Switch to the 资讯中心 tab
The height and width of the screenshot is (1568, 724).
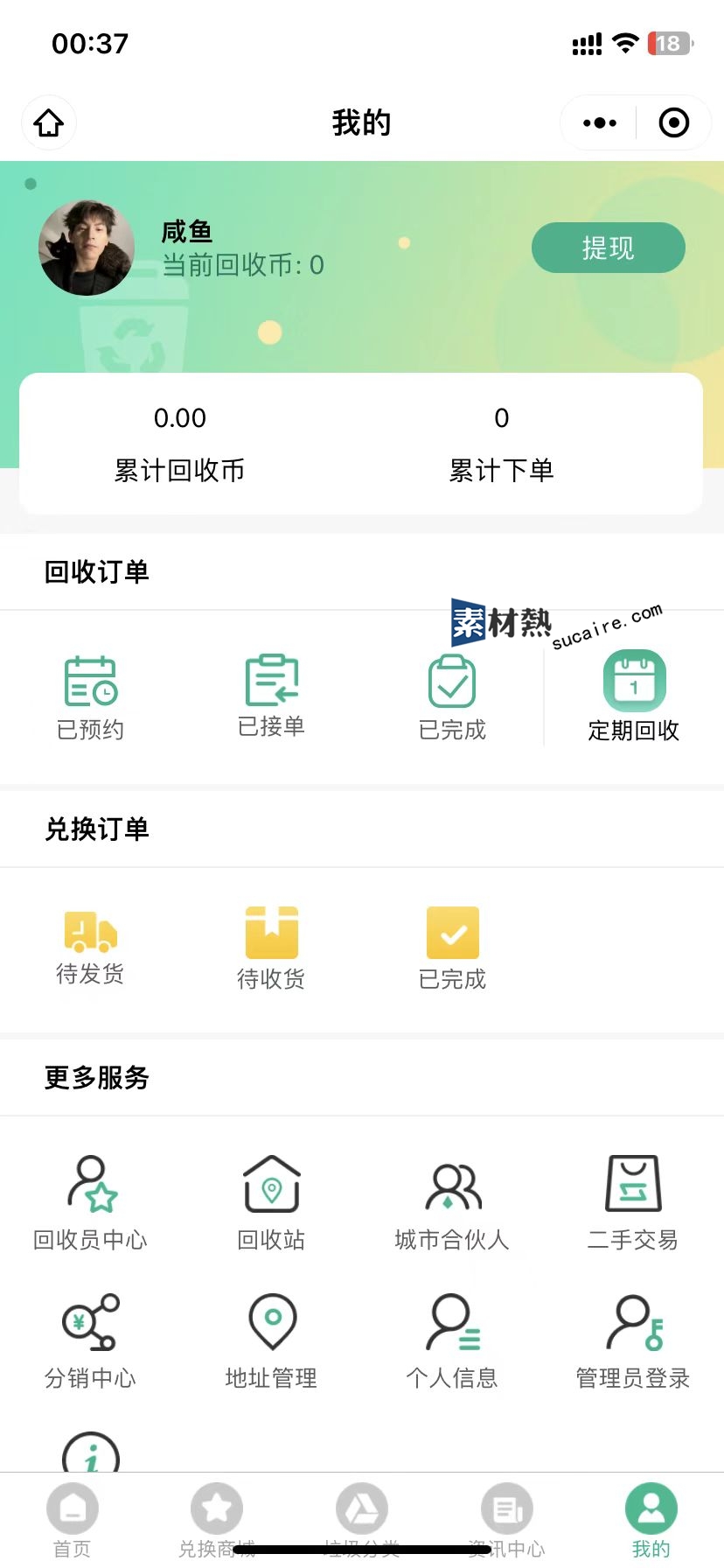coord(506,1519)
